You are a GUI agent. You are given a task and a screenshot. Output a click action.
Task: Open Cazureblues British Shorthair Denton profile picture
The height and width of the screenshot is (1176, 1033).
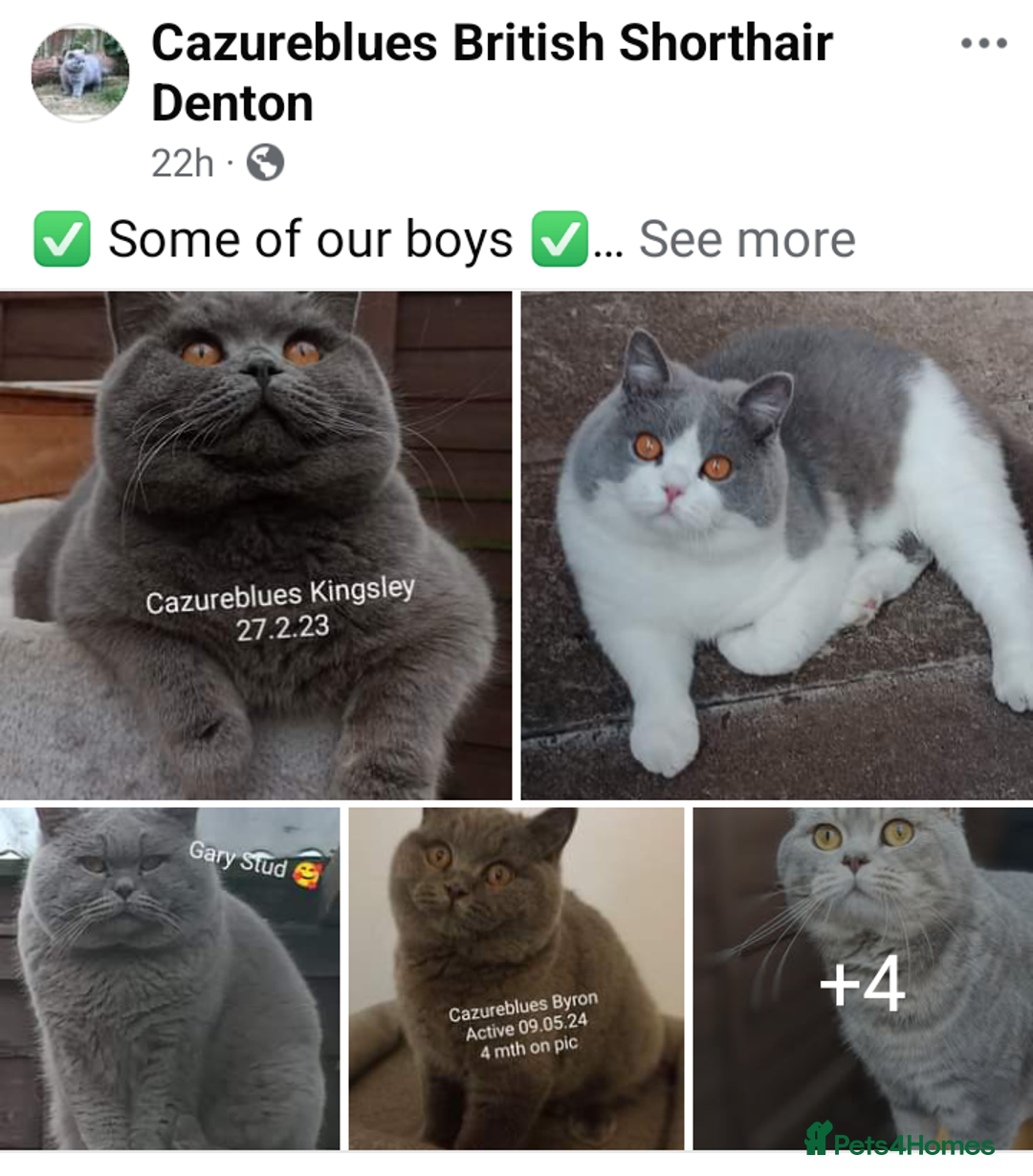click(80, 73)
